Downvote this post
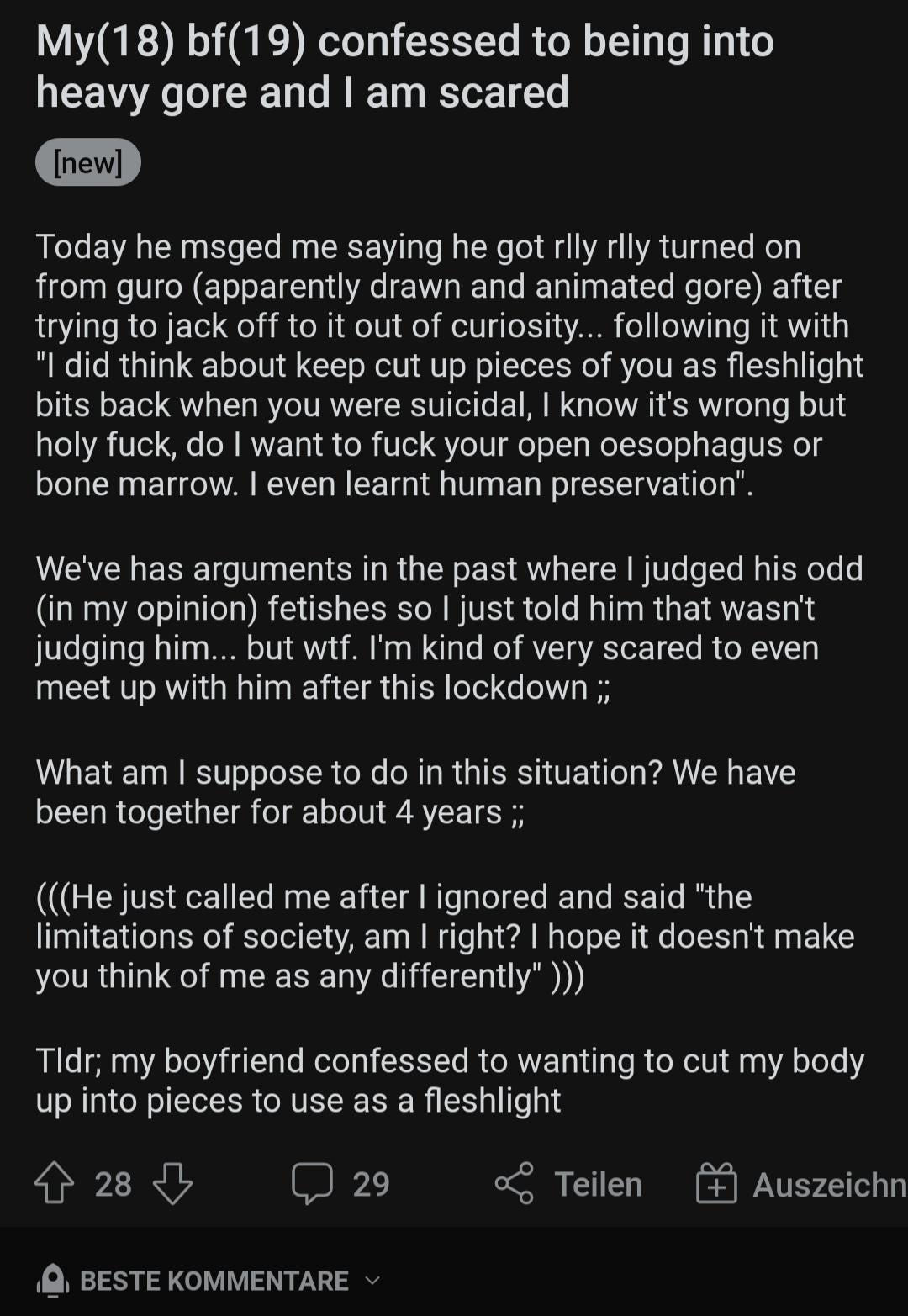This screenshot has height=1316, width=908. point(173,1183)
